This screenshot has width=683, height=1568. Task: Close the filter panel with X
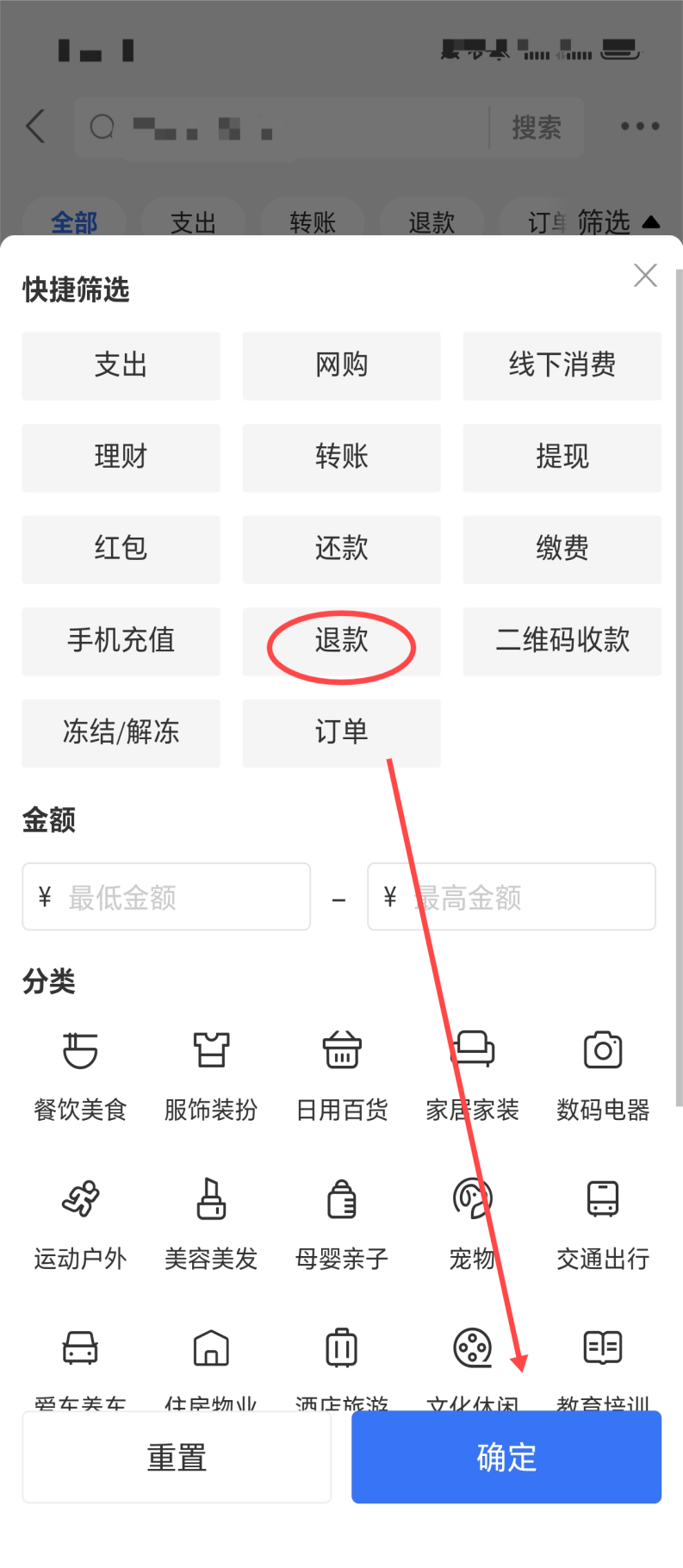click(x=645, y=276)
